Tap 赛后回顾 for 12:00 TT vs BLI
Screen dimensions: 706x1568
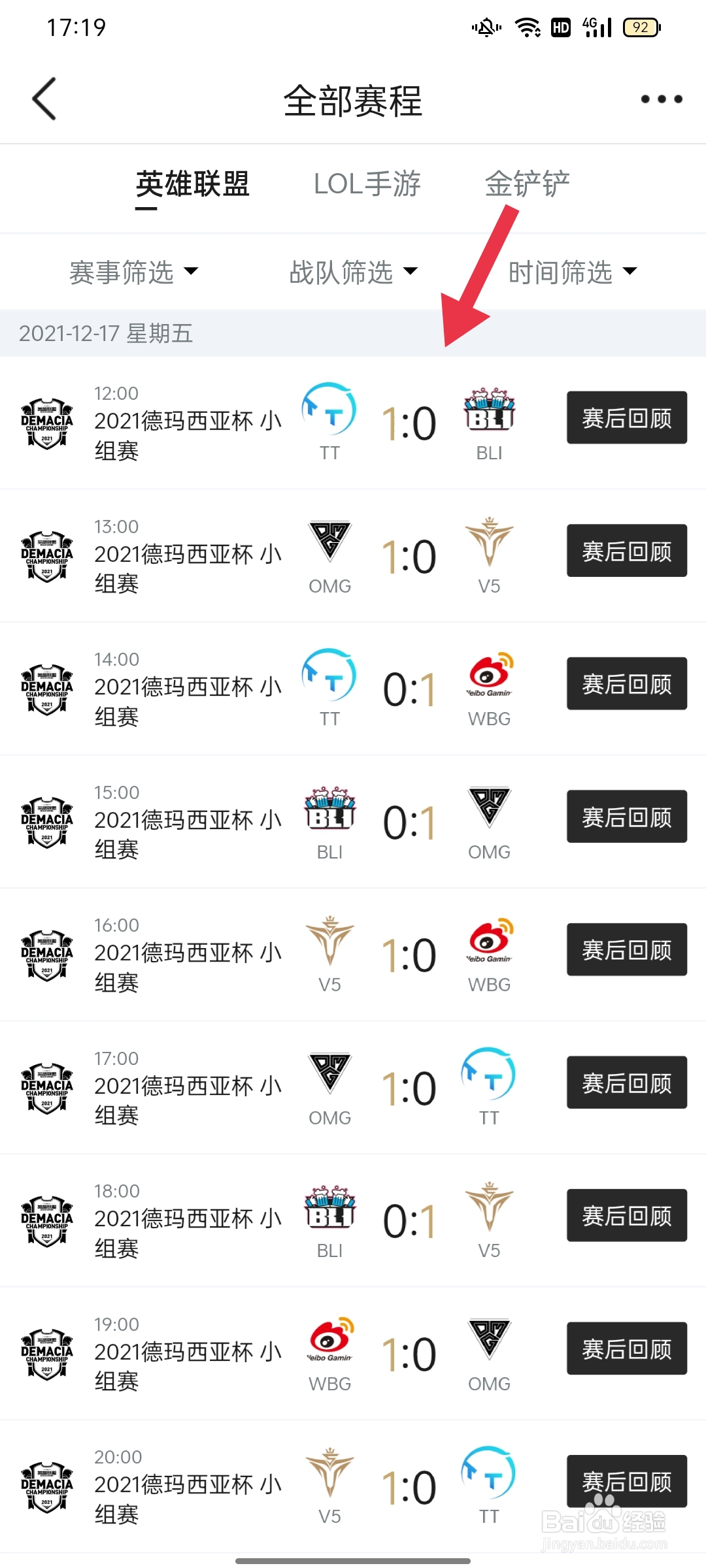(x=627, y=417)
